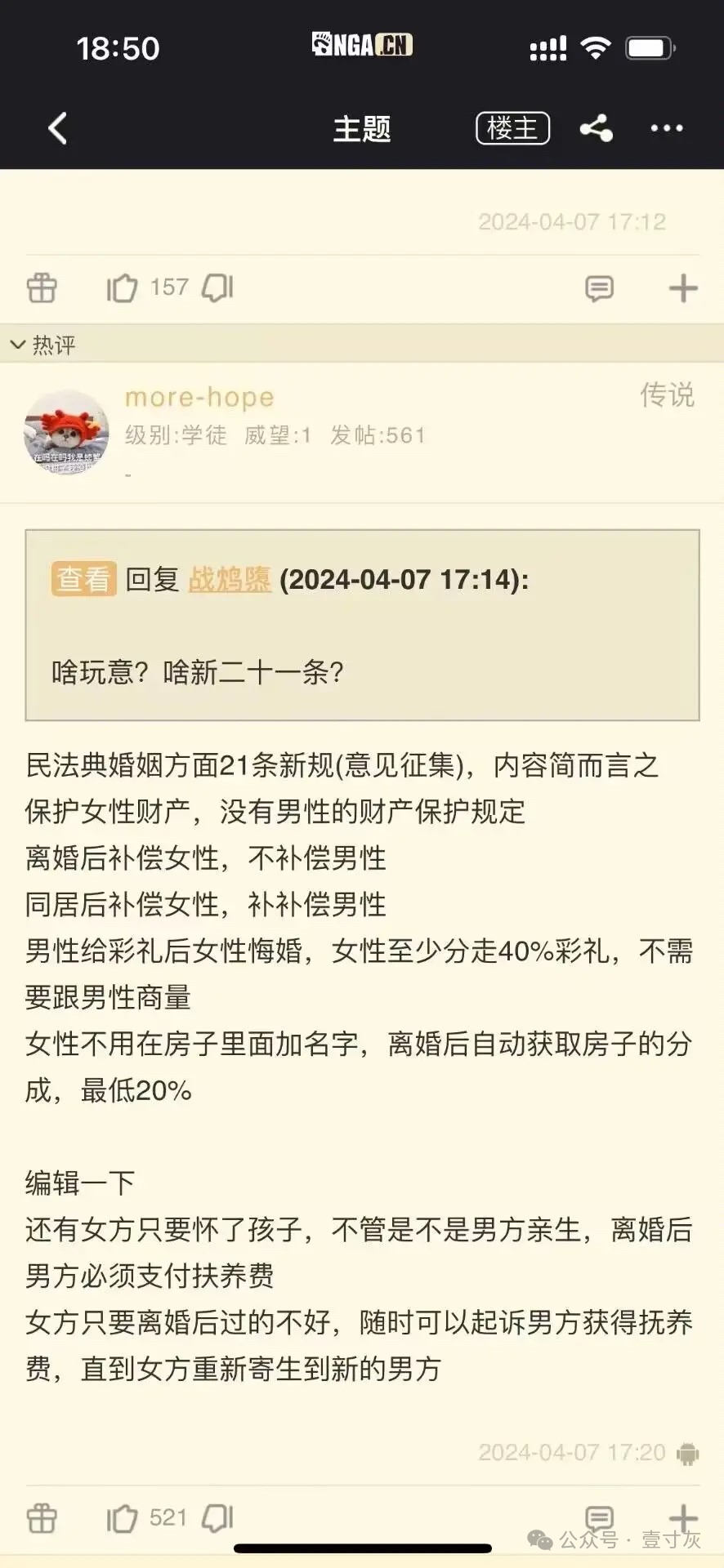Open the three-dot overflow menu
This screenshot has width=724, height=1568.
point(667,128)
